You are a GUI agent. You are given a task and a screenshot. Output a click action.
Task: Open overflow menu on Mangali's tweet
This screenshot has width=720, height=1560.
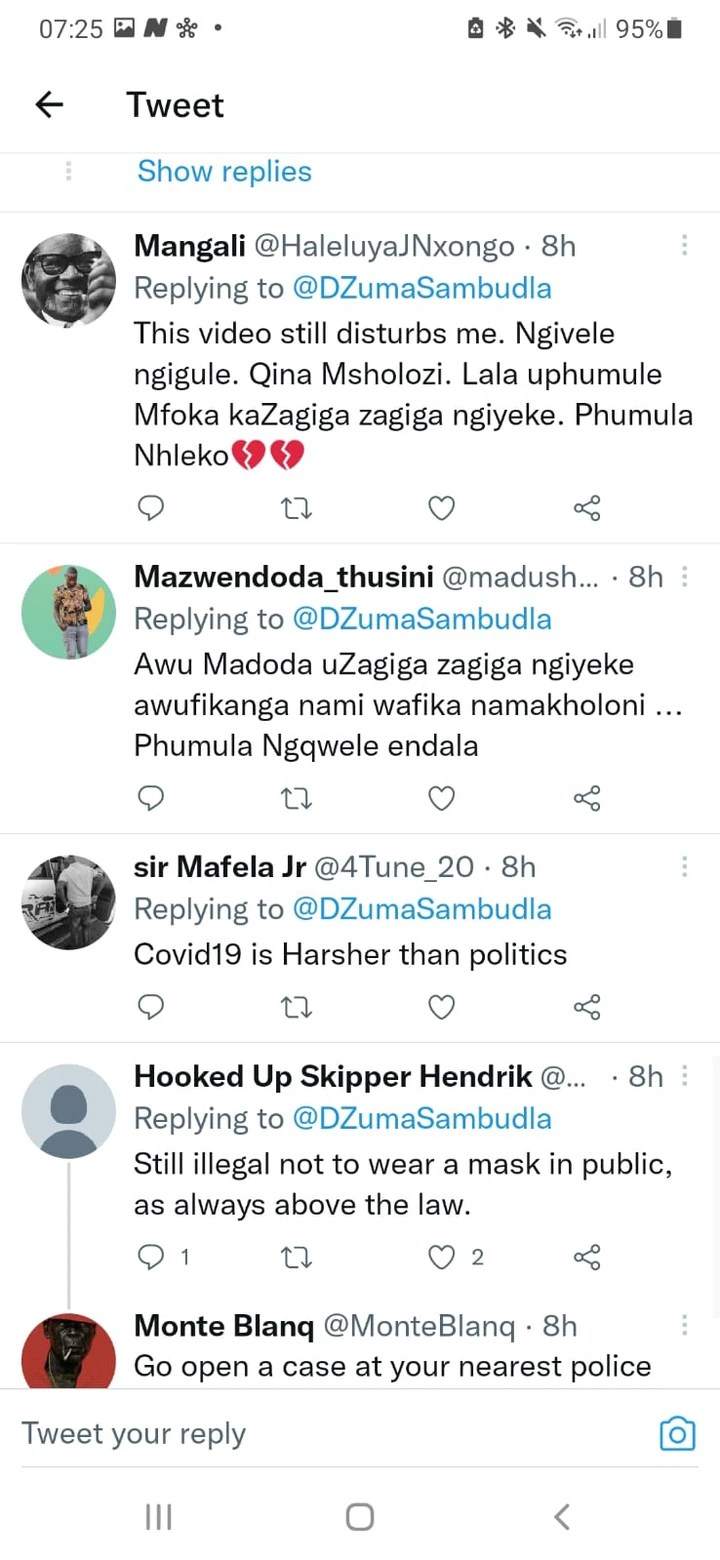[685, 246]
